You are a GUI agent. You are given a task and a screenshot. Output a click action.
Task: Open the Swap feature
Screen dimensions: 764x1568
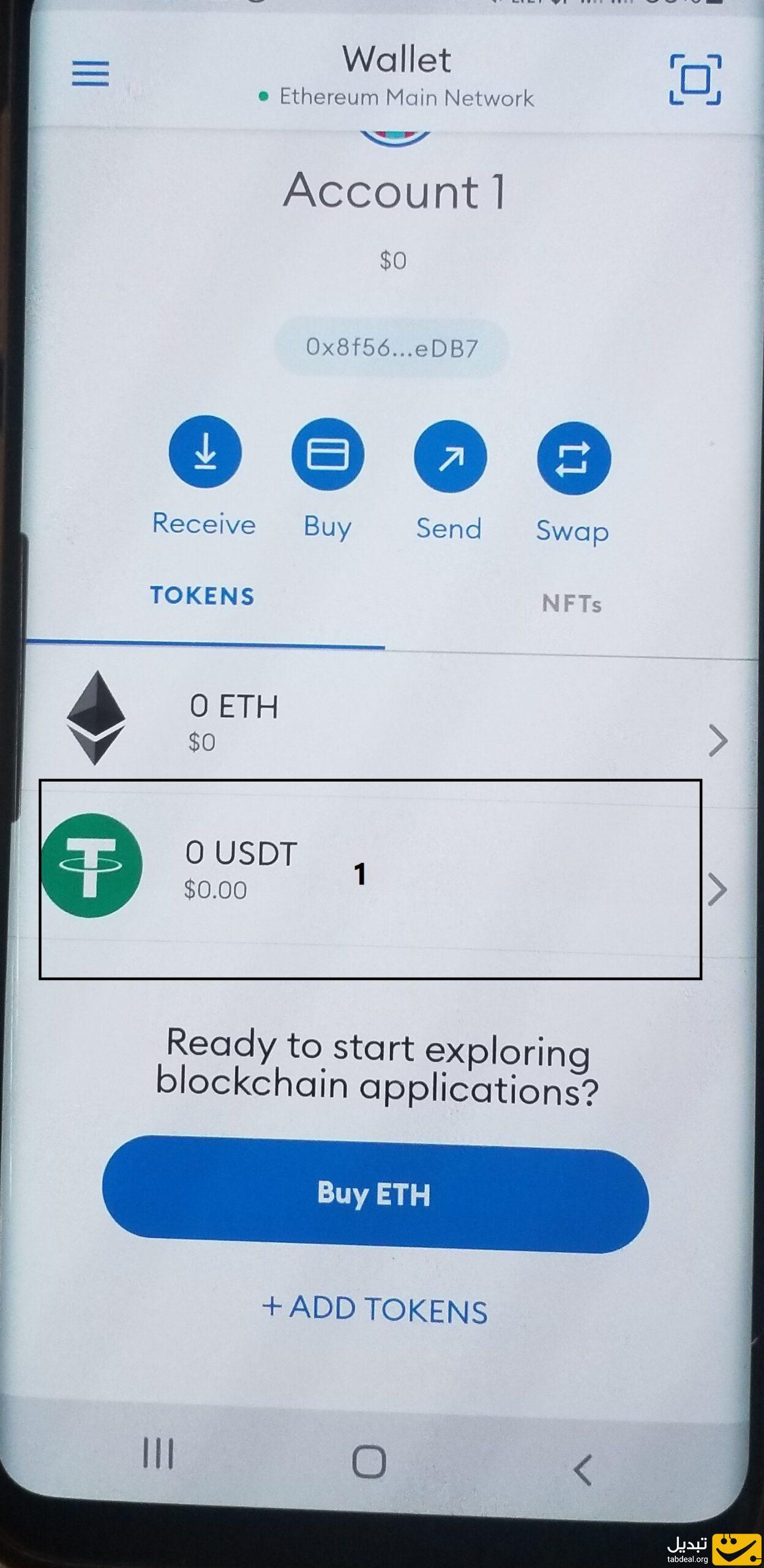tap(574, 459)
